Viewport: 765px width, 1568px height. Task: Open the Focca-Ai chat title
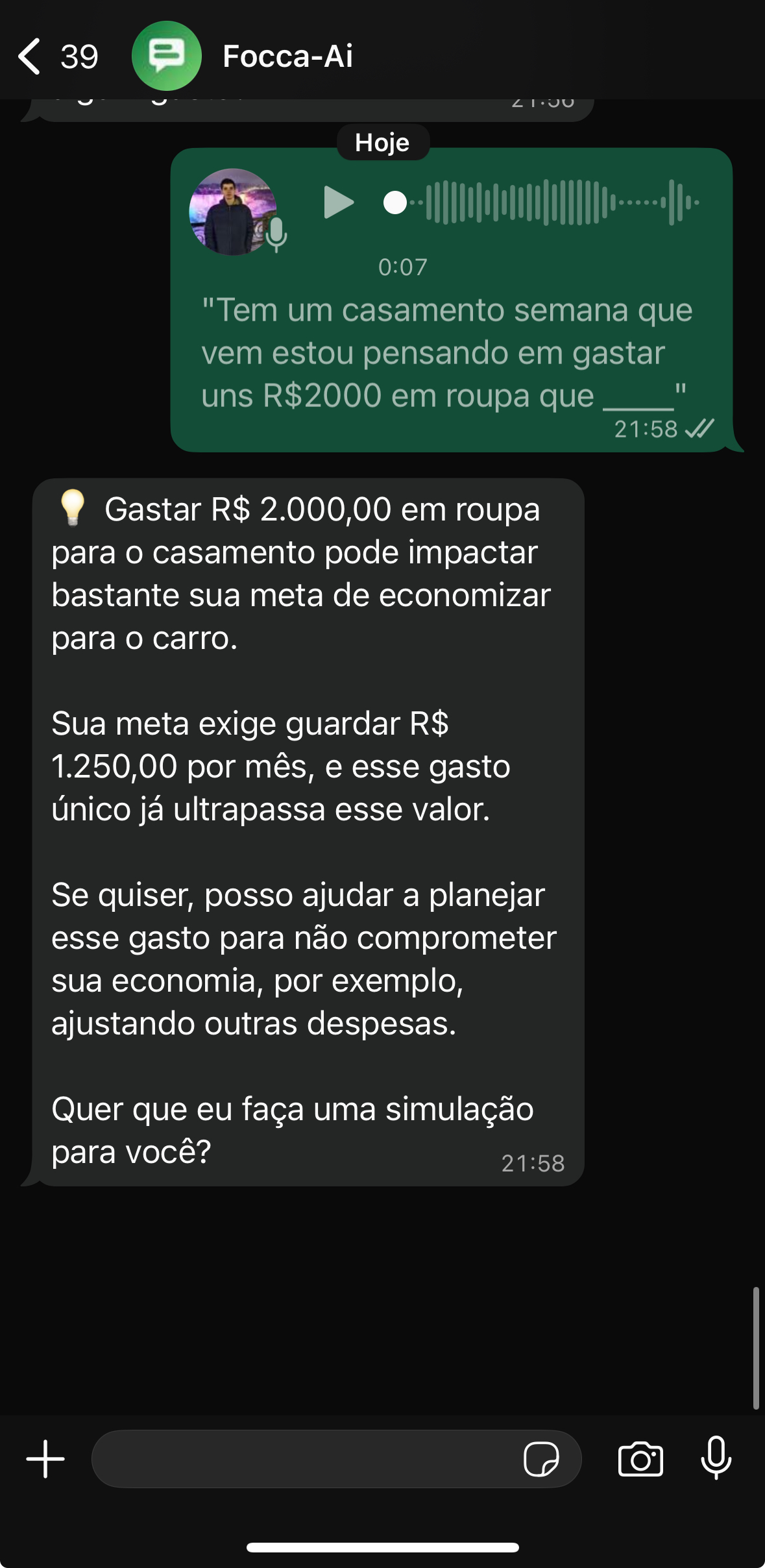[x=287, y=57]
